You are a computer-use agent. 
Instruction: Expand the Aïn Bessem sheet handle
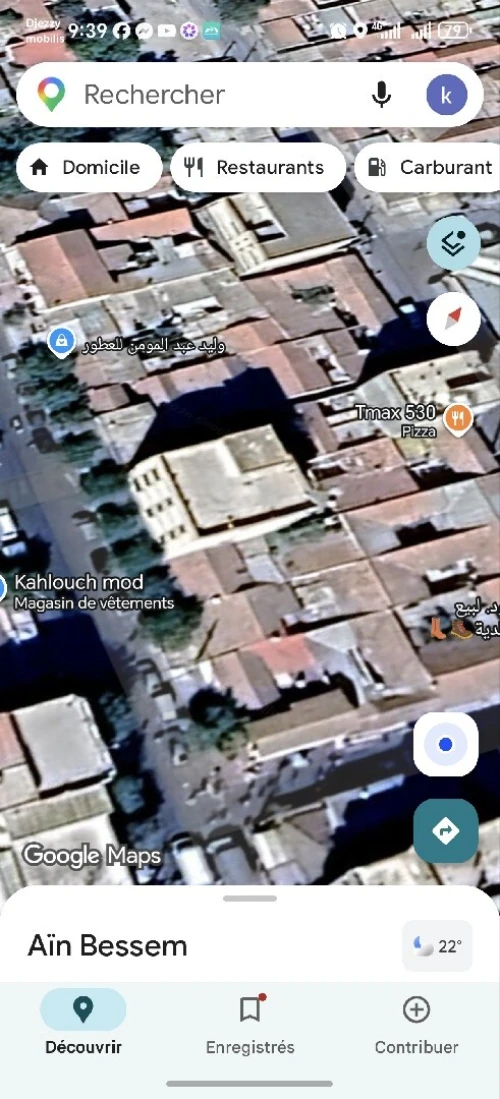250,899
